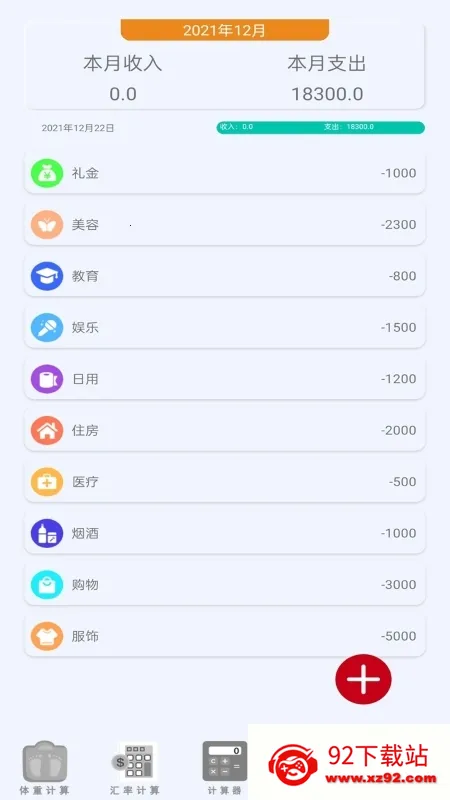Open the 住房 expense entry
The width and height of the screenshot is (450, 800).
(225, 431)
